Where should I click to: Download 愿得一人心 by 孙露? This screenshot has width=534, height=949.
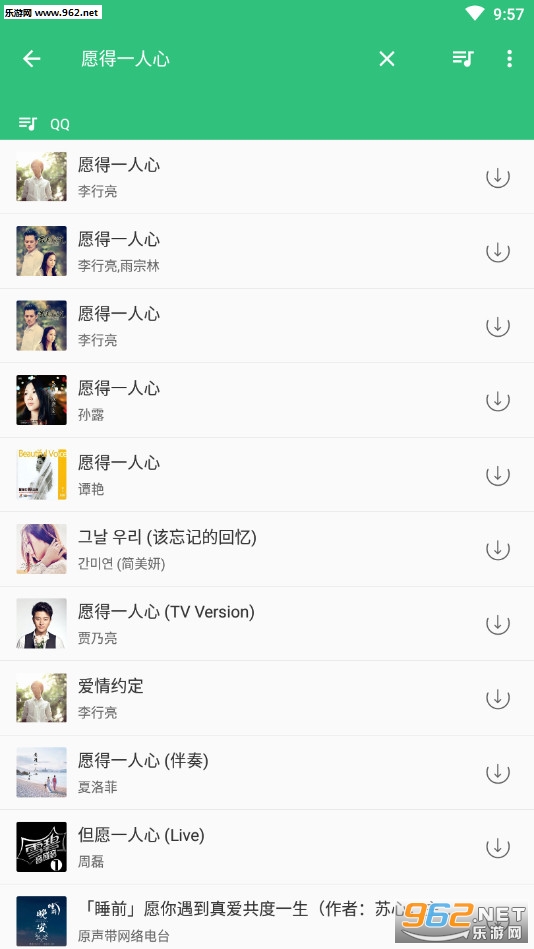pos(498,400)
